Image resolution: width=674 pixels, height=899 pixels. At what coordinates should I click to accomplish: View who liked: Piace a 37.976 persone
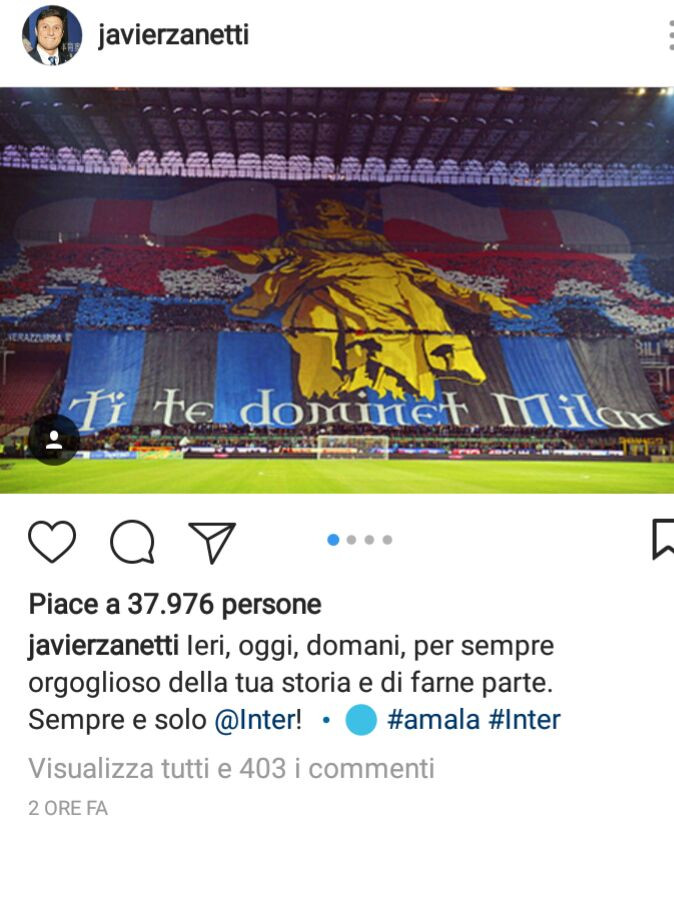pyautogui.click(x=175, y=604)
